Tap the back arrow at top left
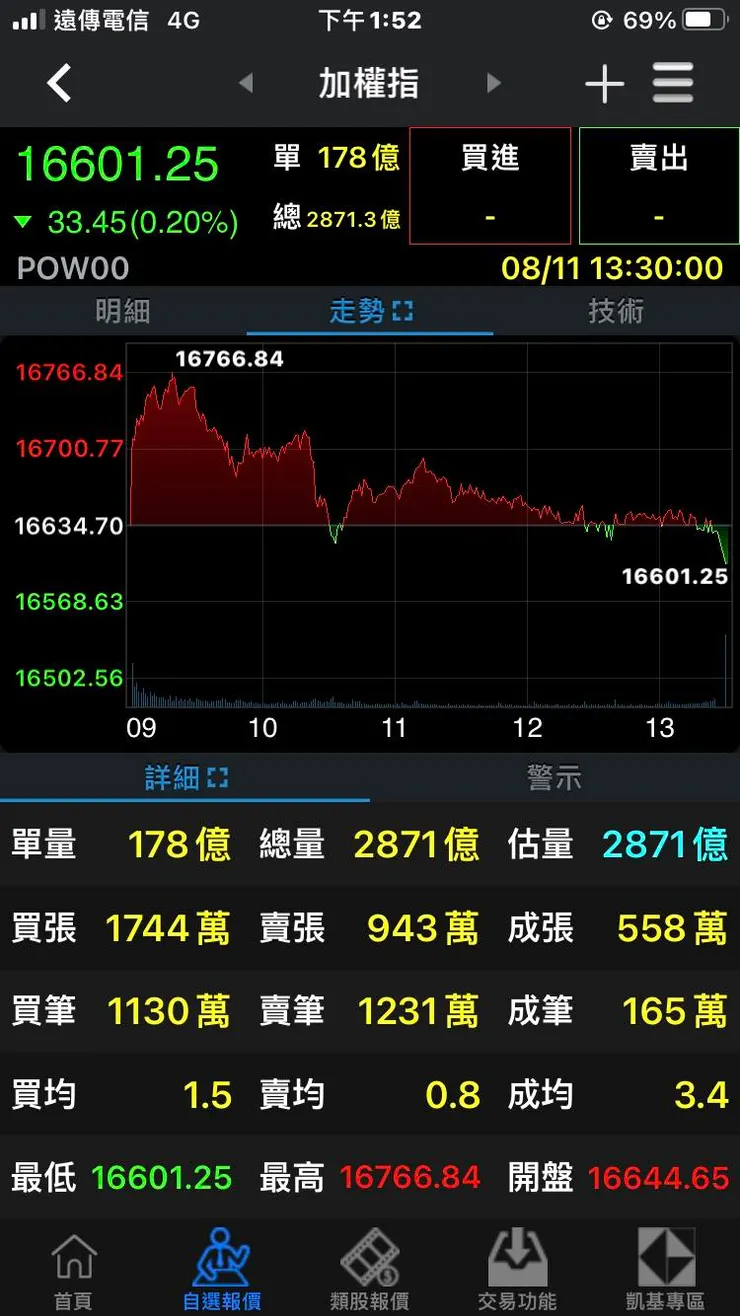The height and width of the screenshot is (1316, 740). 57,84
